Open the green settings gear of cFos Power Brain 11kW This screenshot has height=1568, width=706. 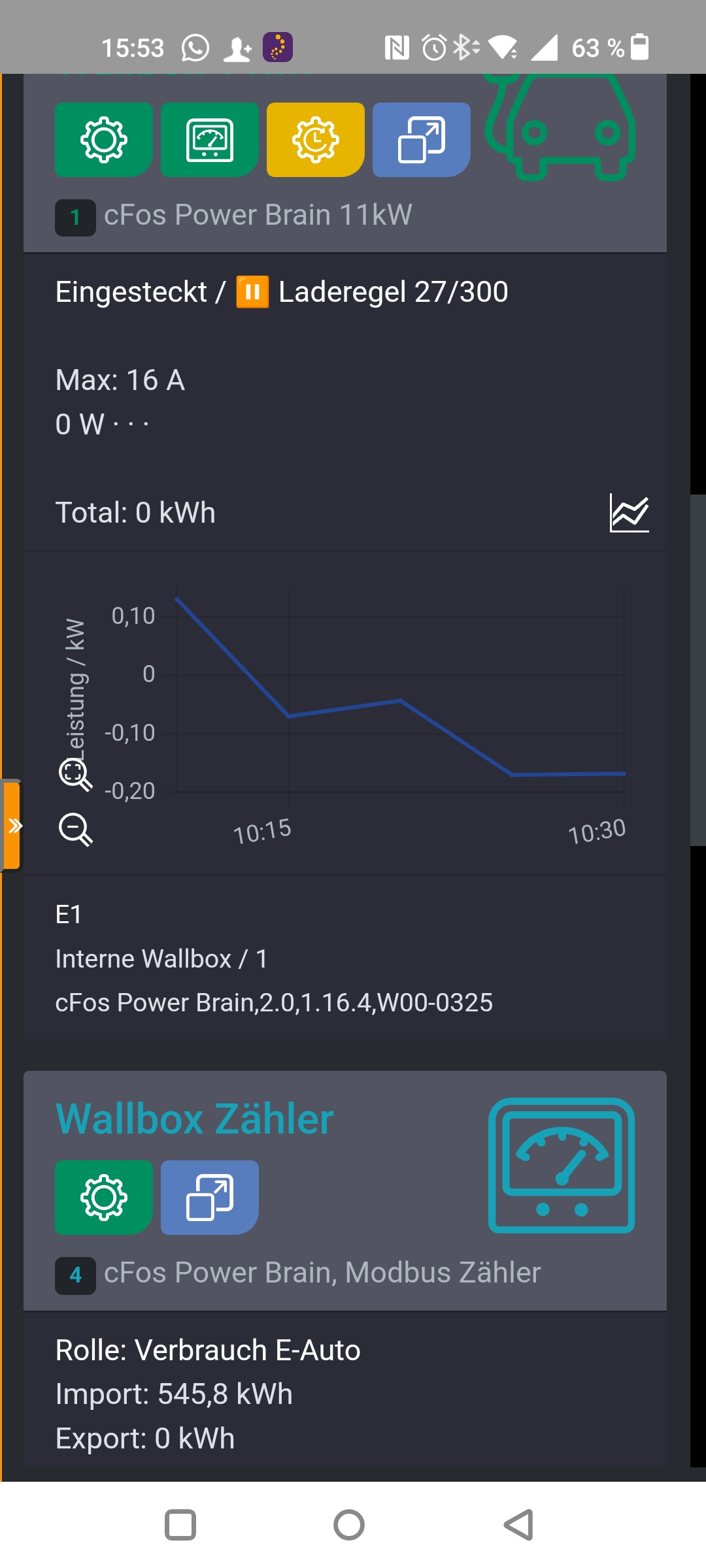pyautogui.click(x=104, y=140)
